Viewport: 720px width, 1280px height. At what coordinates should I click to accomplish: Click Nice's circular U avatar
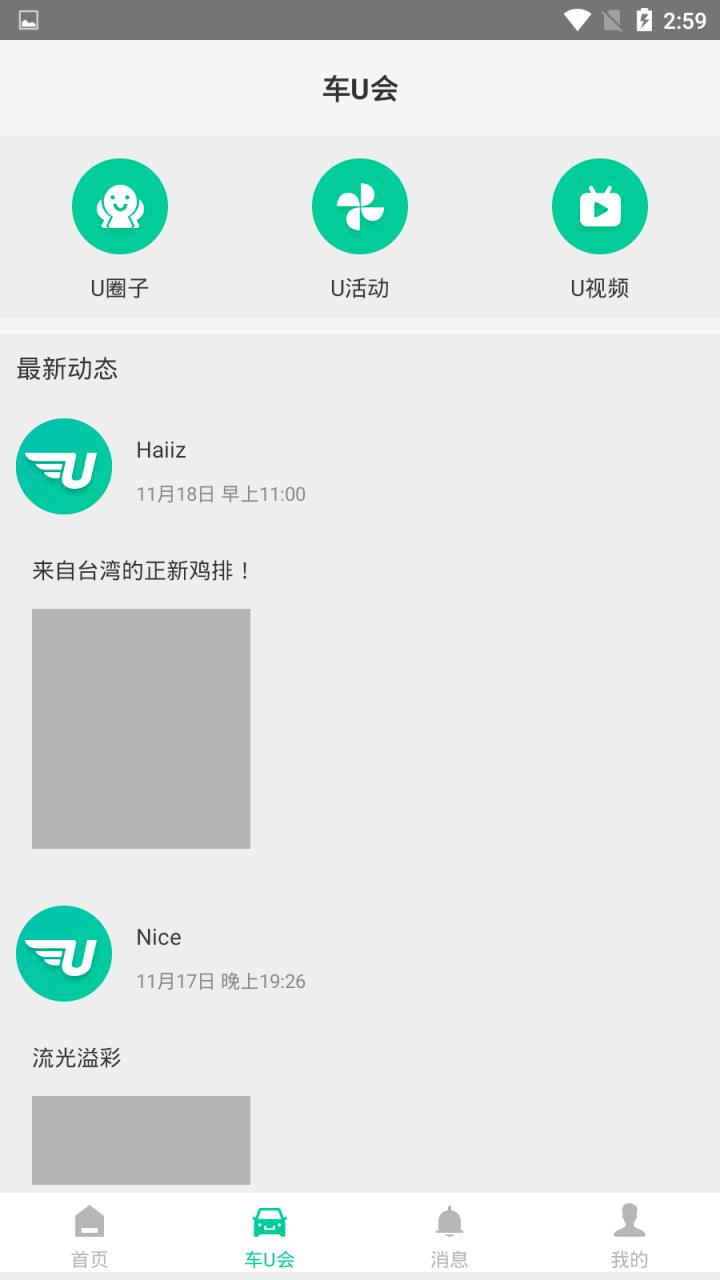pyautogui.click(x=64, y=954)
